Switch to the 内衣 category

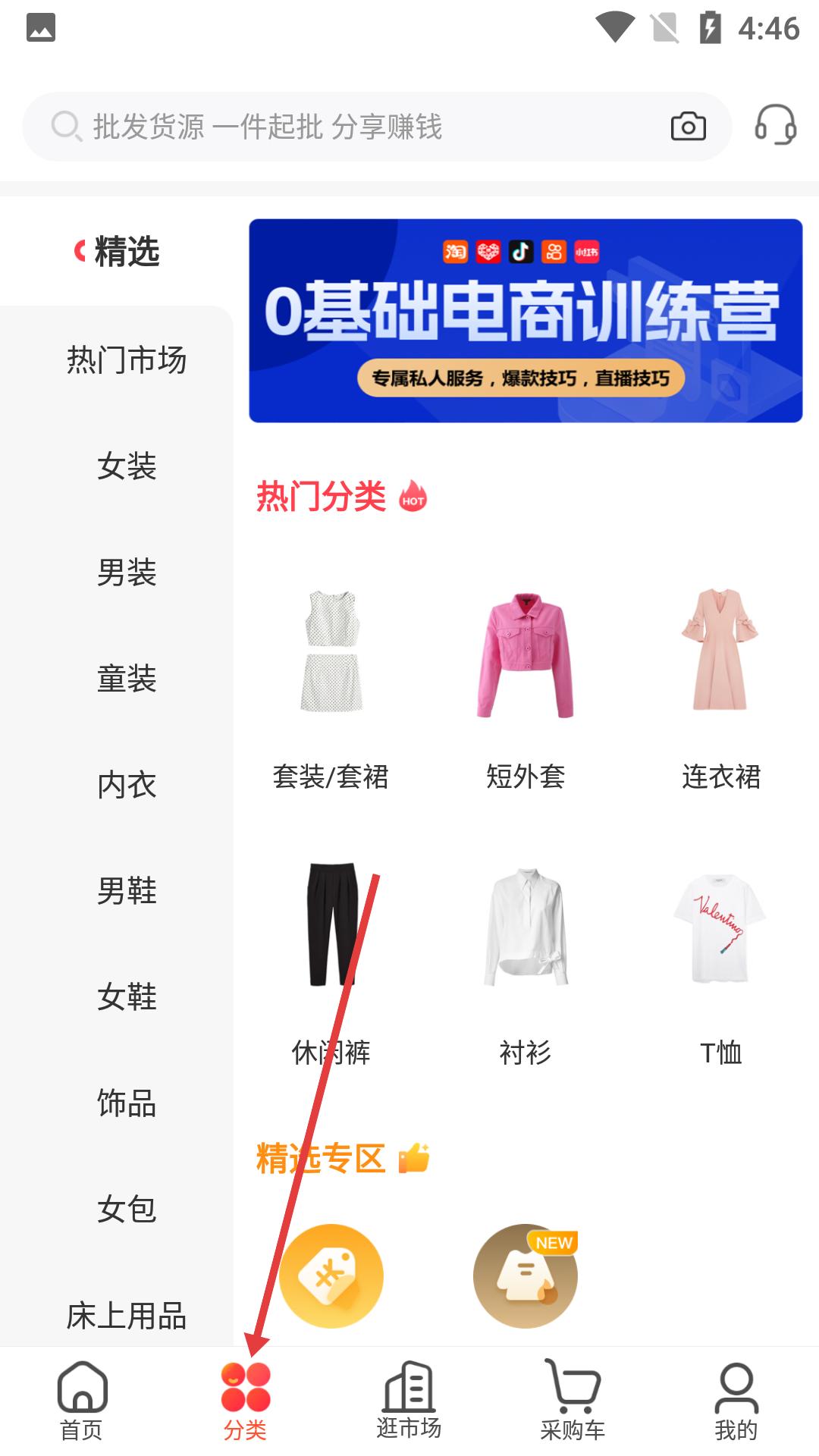(x=127, y=784)
